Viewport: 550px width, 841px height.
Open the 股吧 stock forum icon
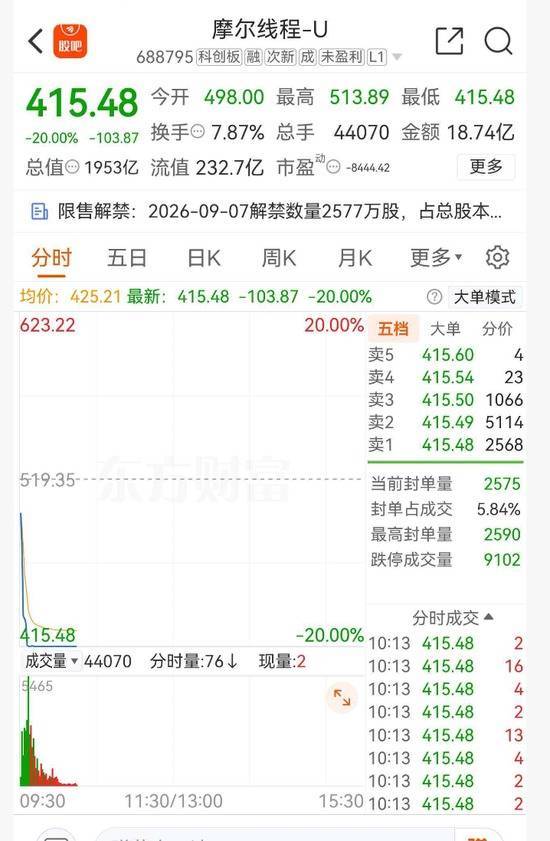click(x=70, y=41)
